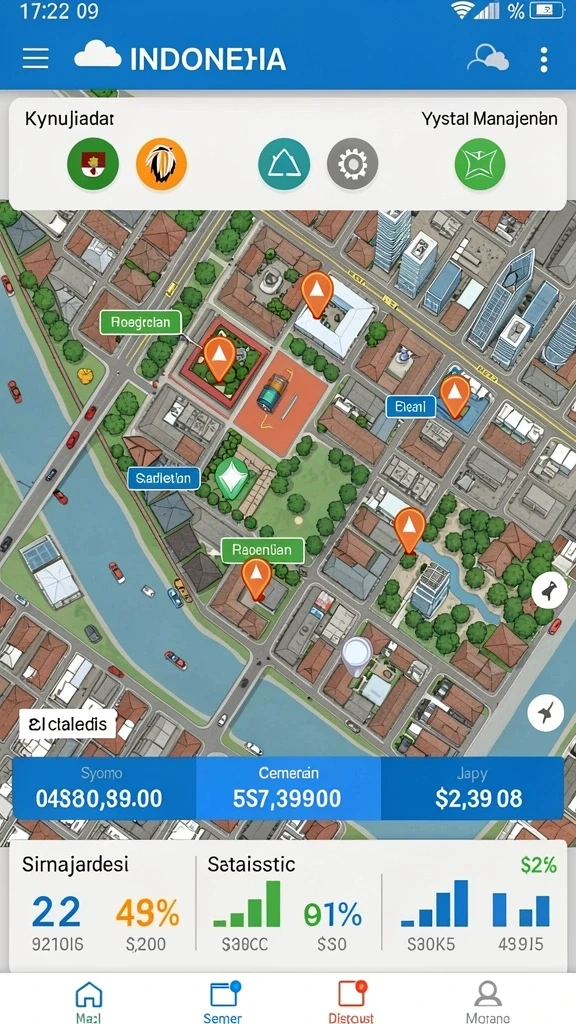Image resolution: width=576 pixels, height=1024 pixels.
Task: Tap the cloud profile icon in the header
Action: (488, 59)
